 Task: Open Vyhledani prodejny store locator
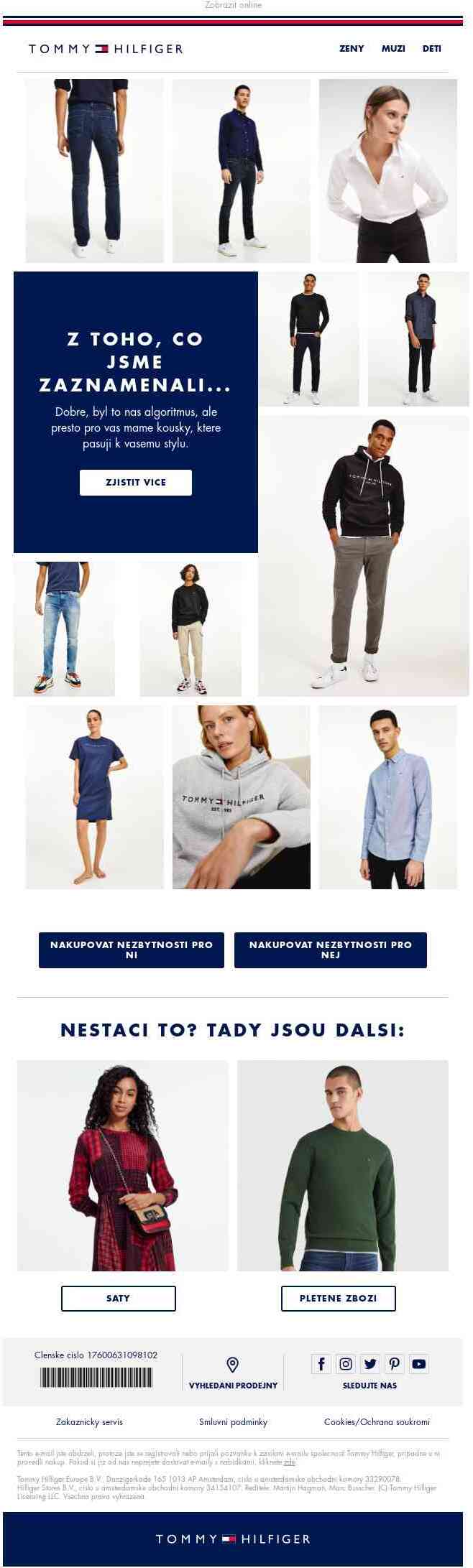pos(233,1373)
